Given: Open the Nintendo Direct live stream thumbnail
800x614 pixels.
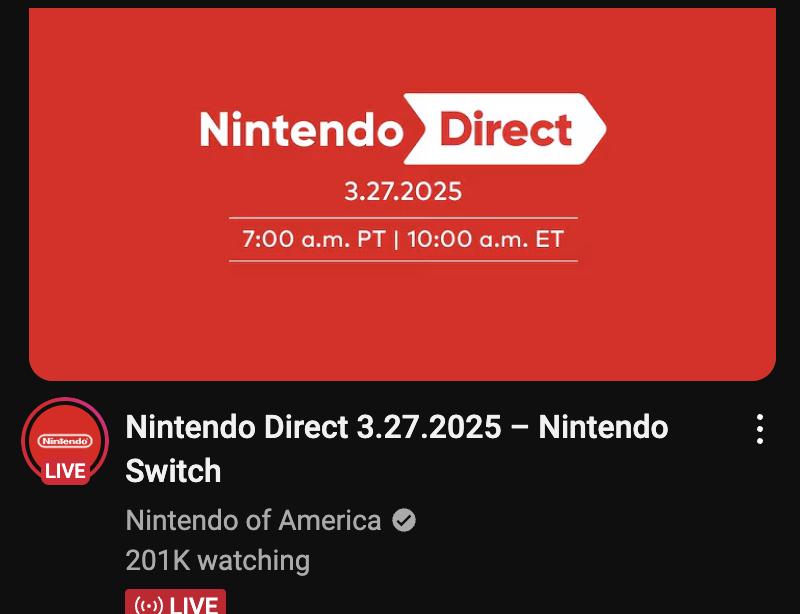Looking at the screenshot, I should [x=402, y=195].
